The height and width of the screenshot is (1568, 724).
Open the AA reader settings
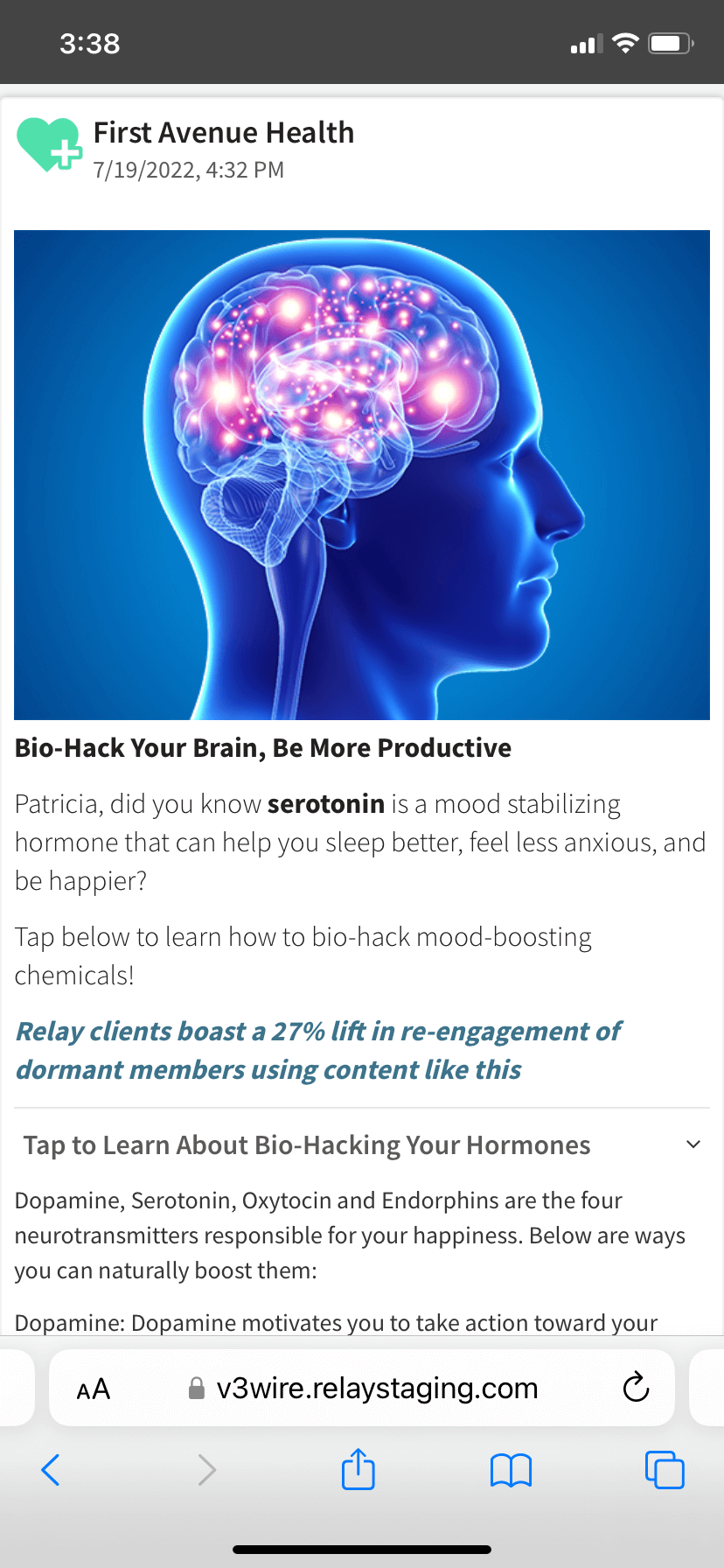[x=94, y=1389]
